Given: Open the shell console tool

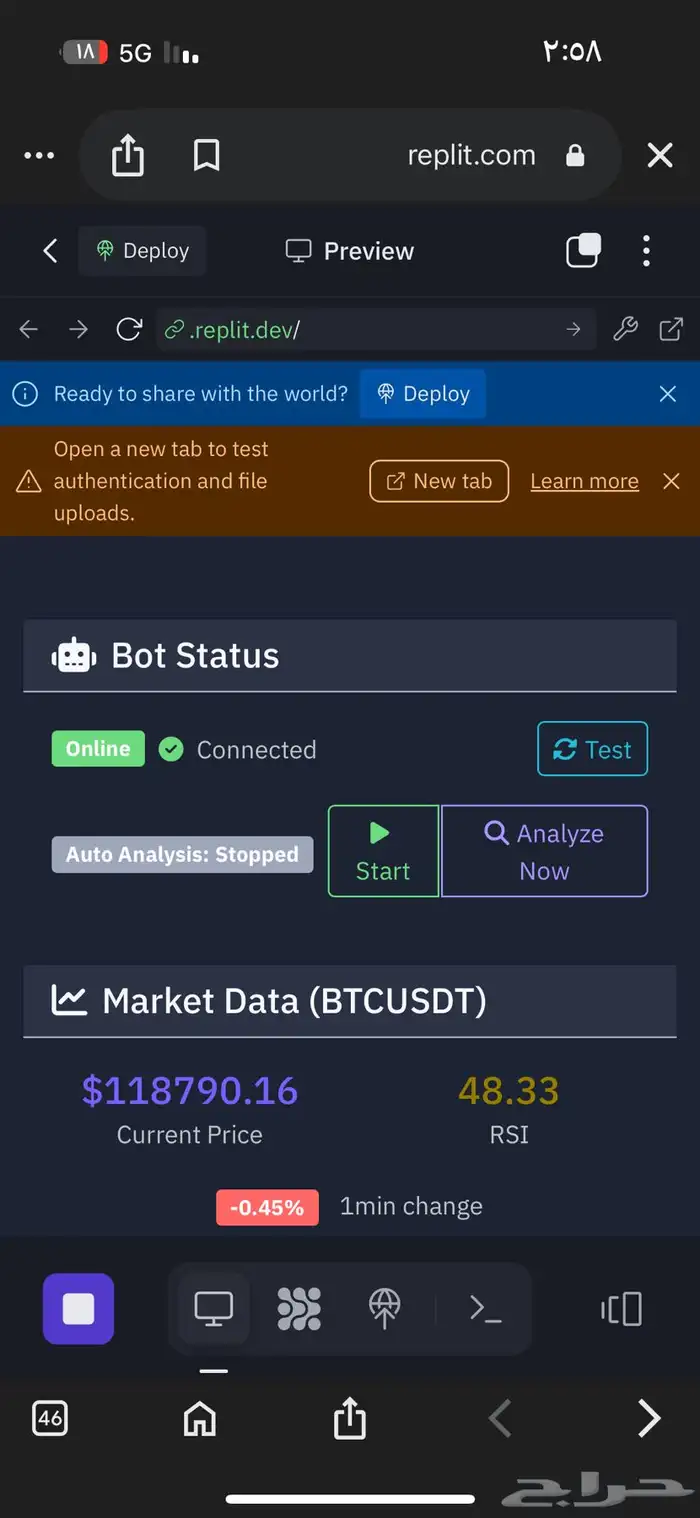Looking at the screenshot, I should point(485,1308).
